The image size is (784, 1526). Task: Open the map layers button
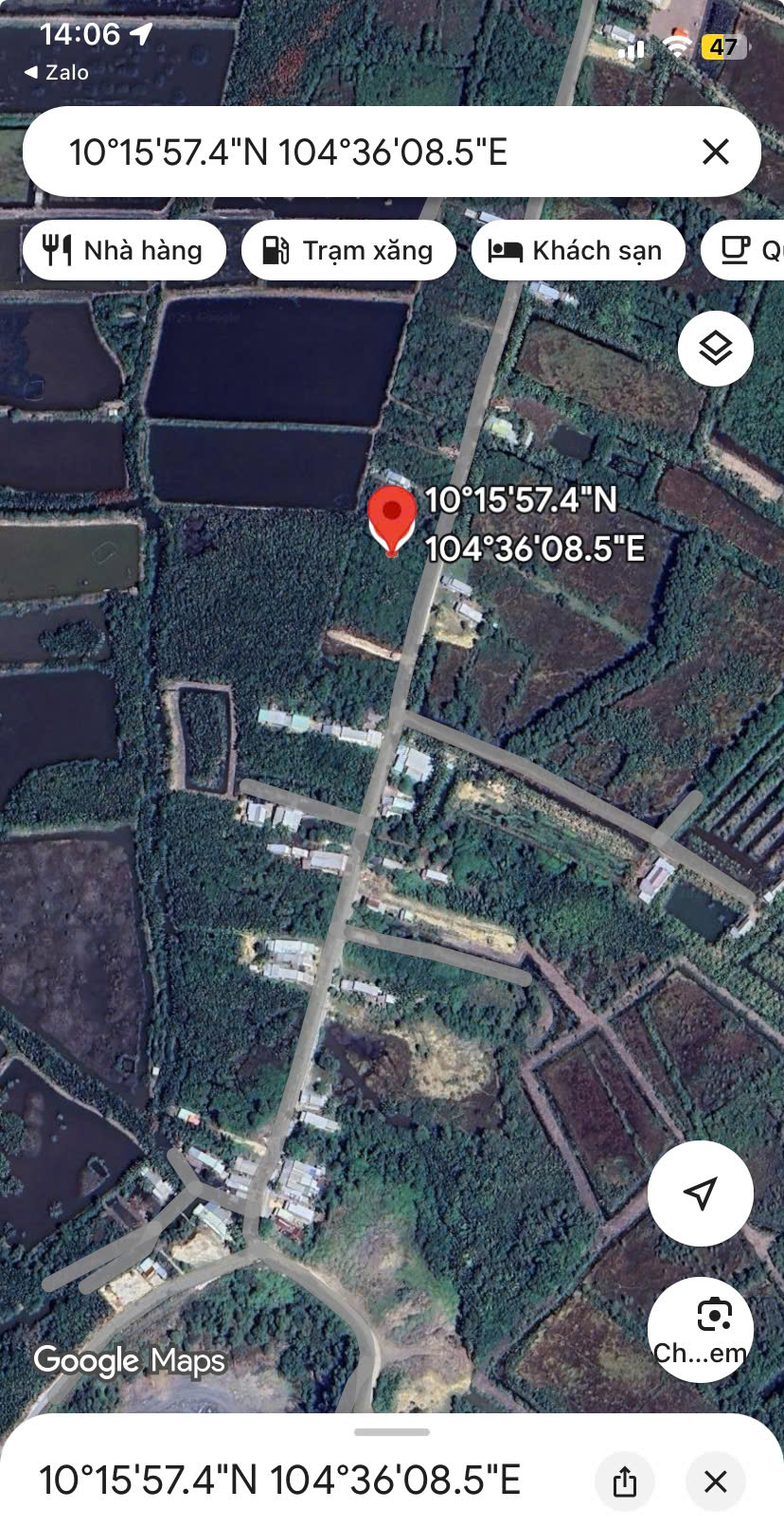[716, 349]
